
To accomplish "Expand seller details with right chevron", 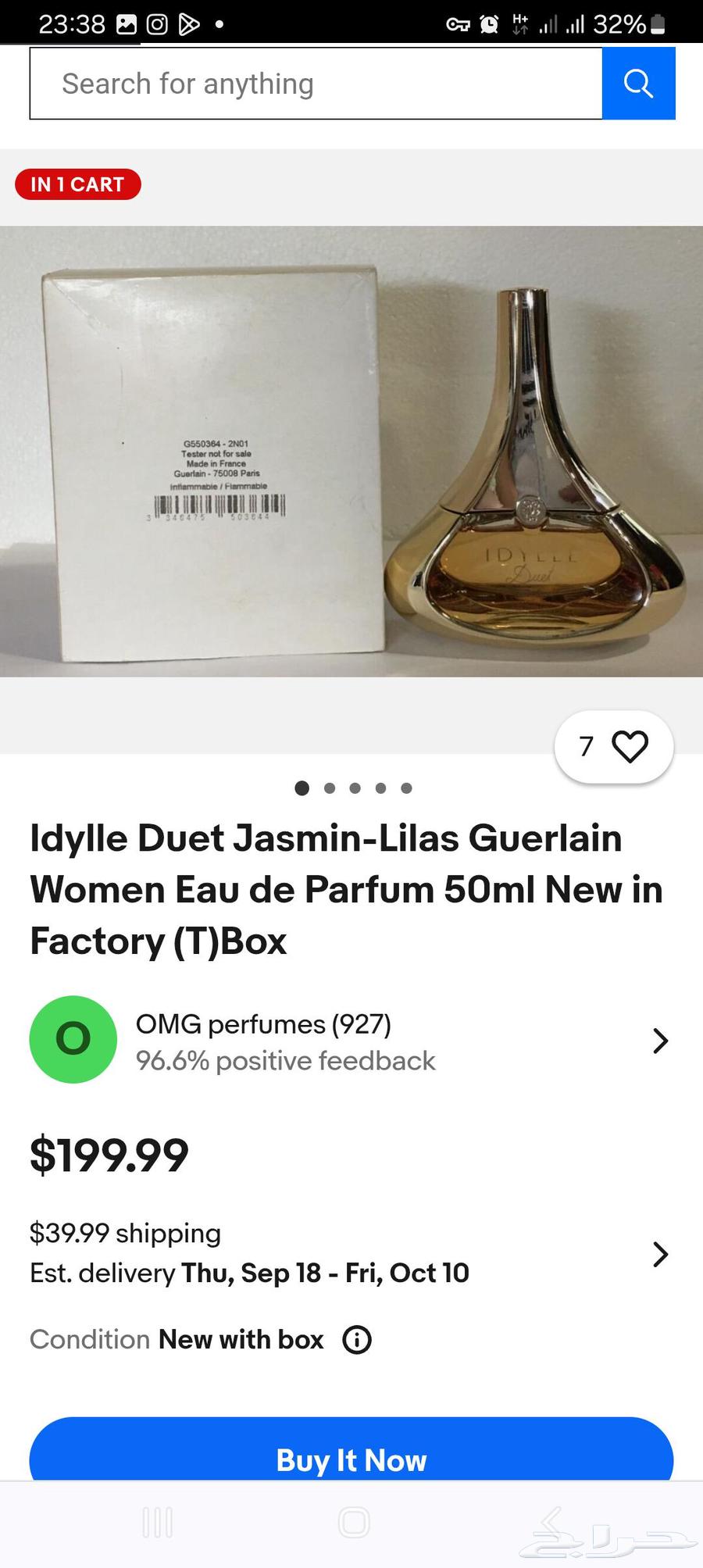I will (x=661, y=1041).
